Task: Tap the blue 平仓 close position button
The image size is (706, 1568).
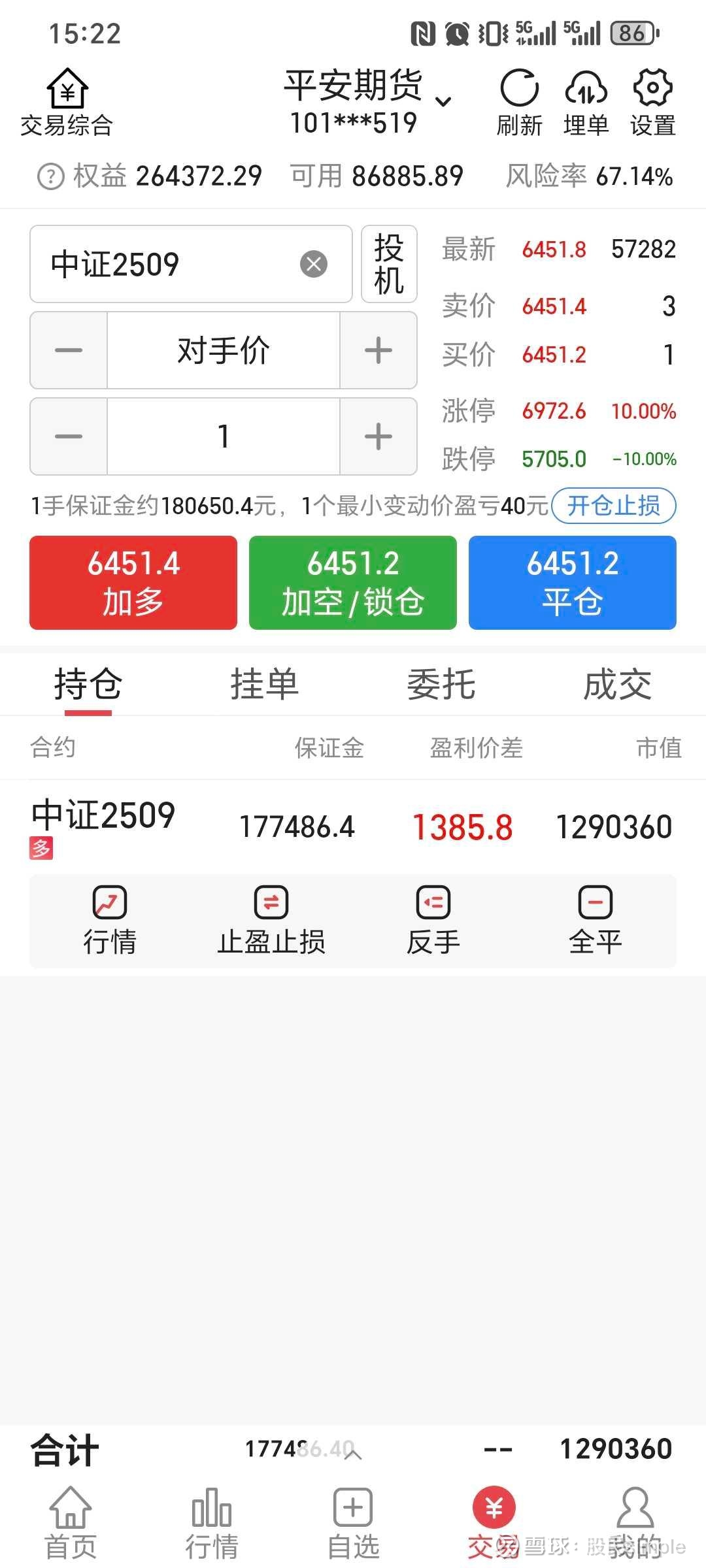Action: point(573,583)
